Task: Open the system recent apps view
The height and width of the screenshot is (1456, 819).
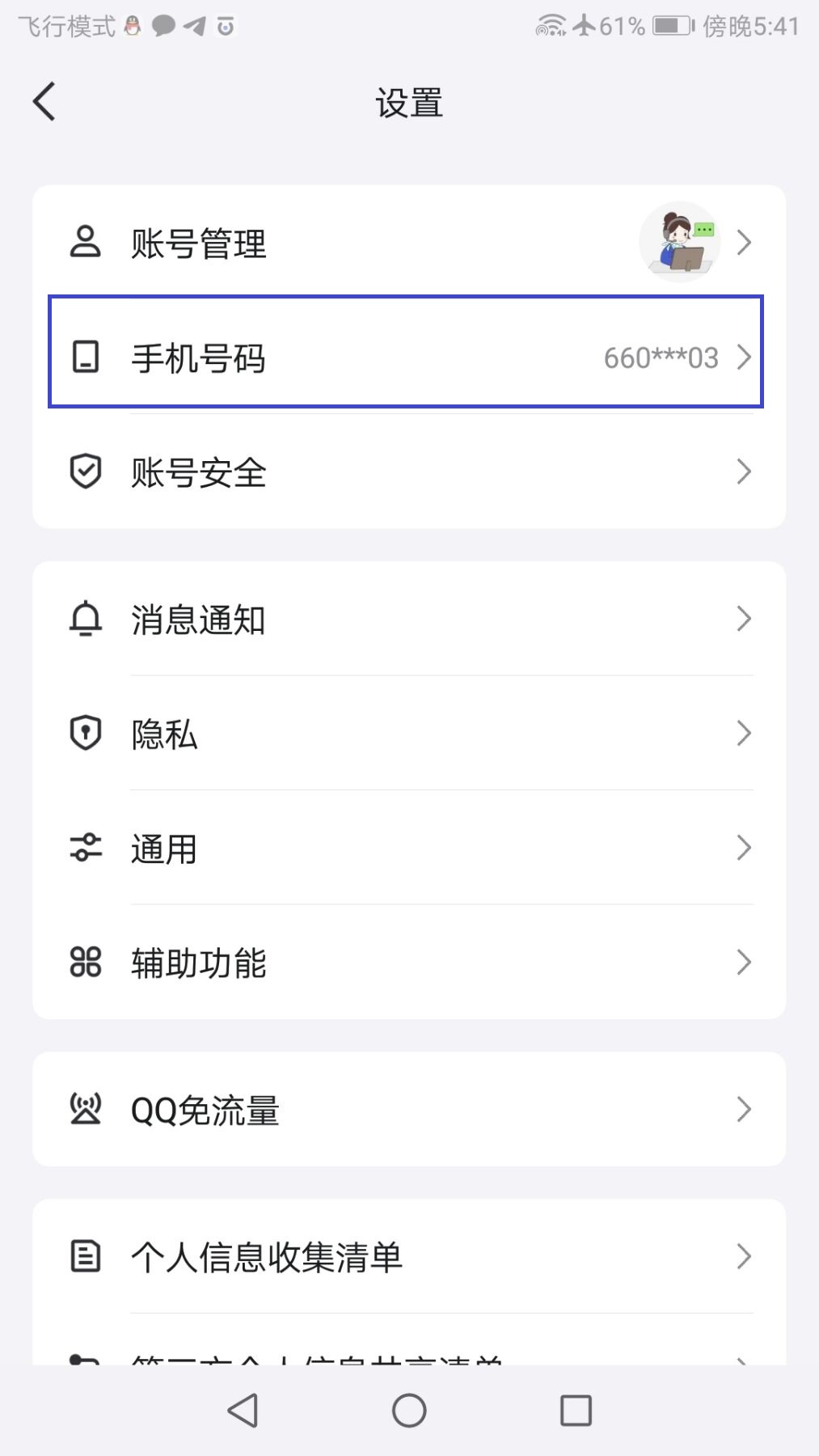Action: tap(576, 1411)
